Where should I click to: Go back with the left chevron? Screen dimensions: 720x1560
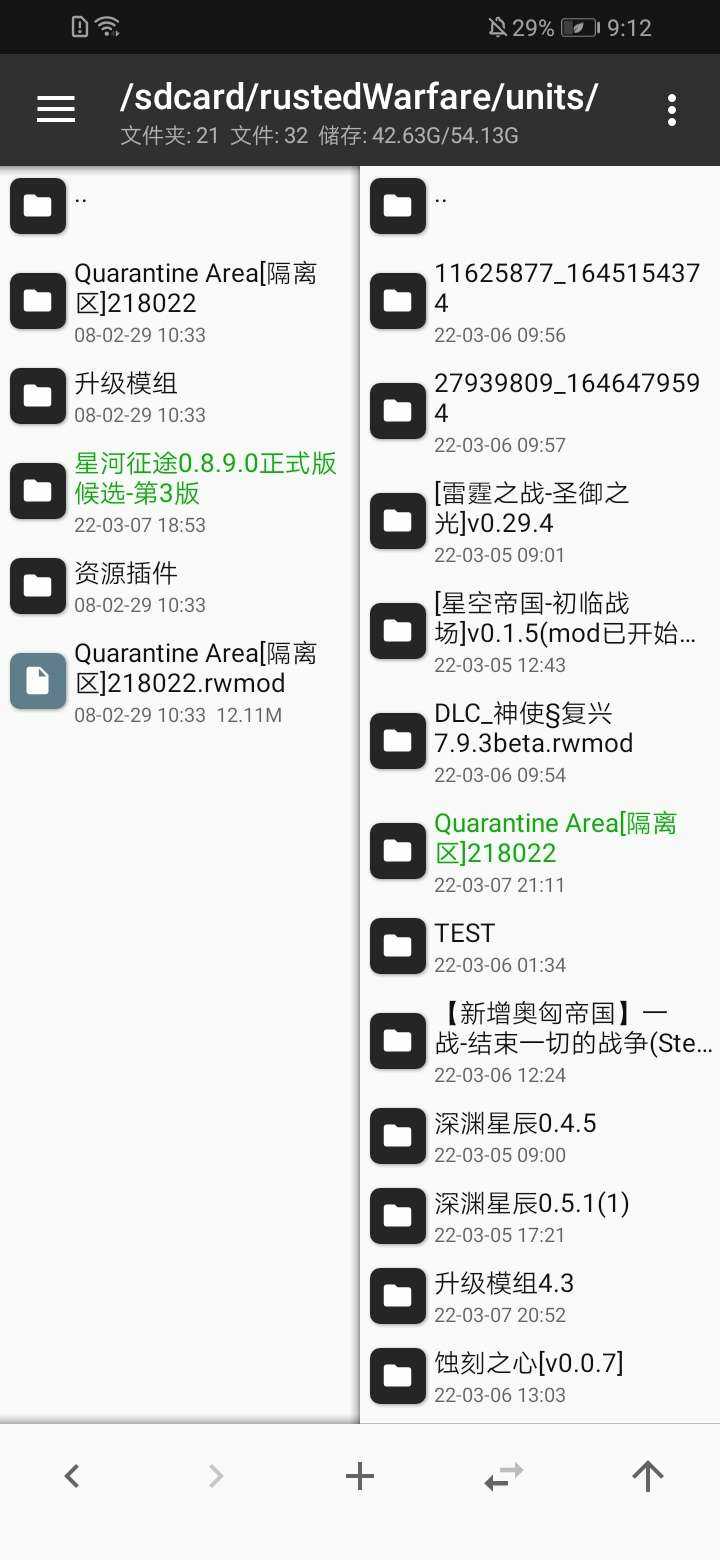point(72,1475)
